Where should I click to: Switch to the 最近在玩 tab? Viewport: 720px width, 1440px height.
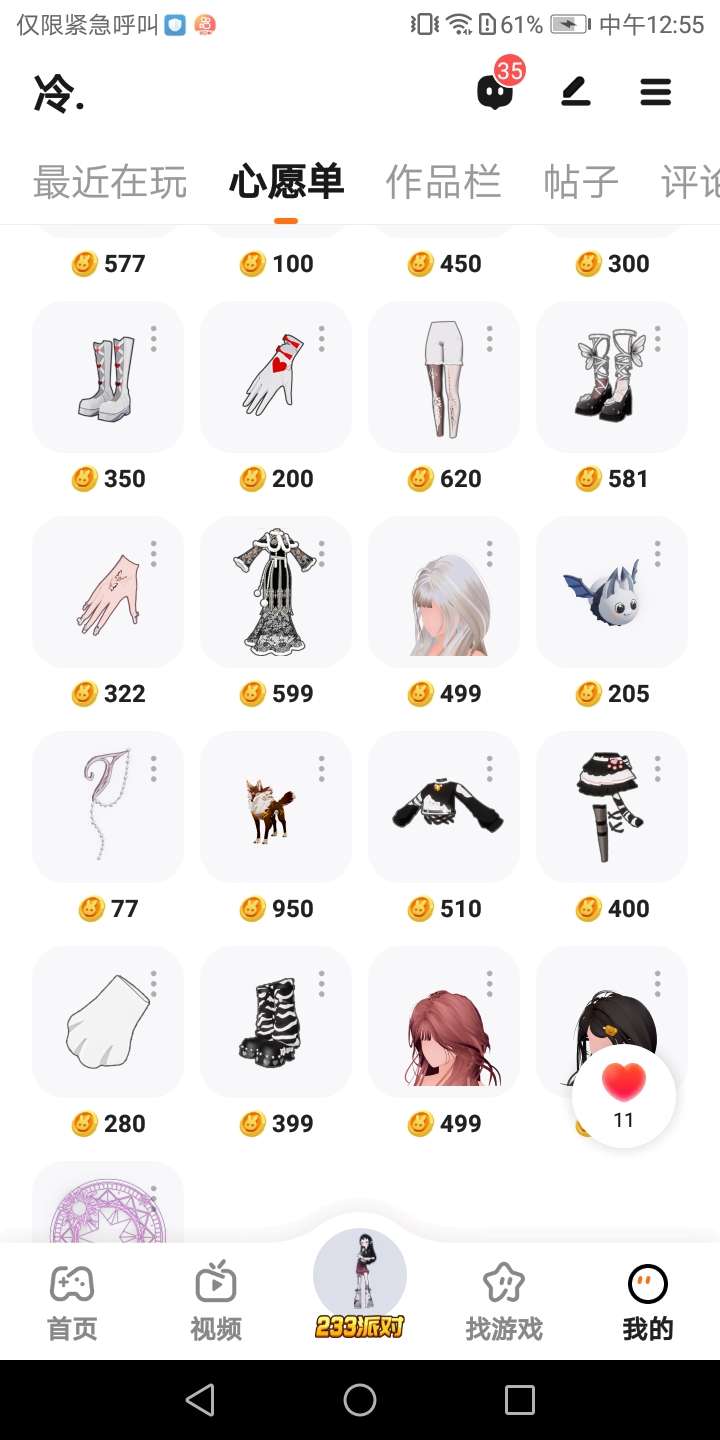pos(110,182)
